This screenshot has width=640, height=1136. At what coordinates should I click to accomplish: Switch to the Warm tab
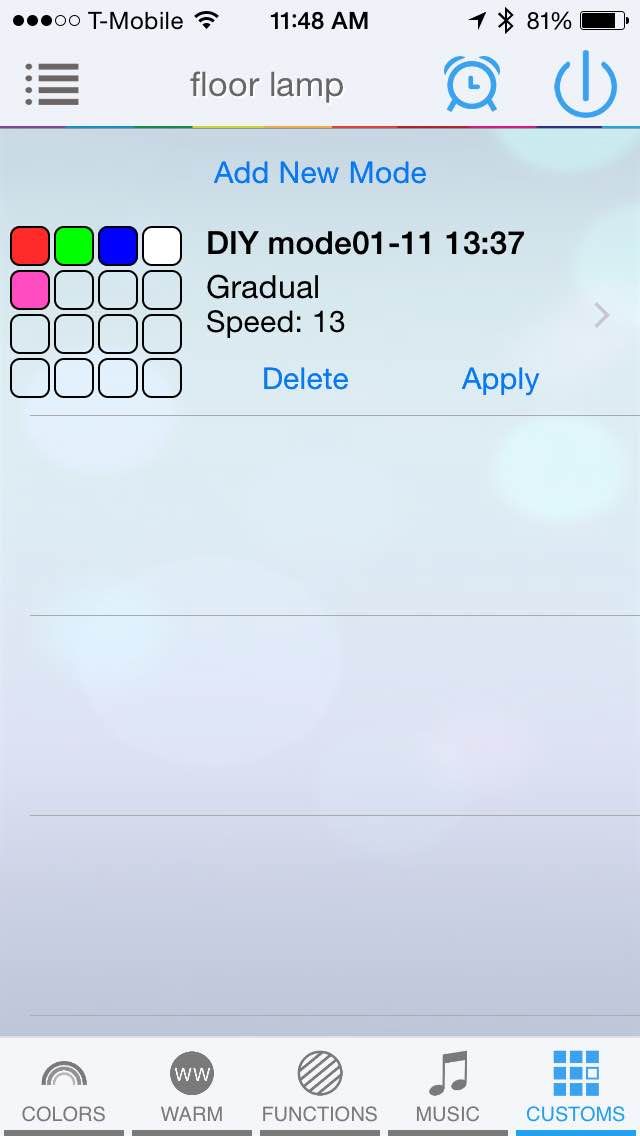190,1088
